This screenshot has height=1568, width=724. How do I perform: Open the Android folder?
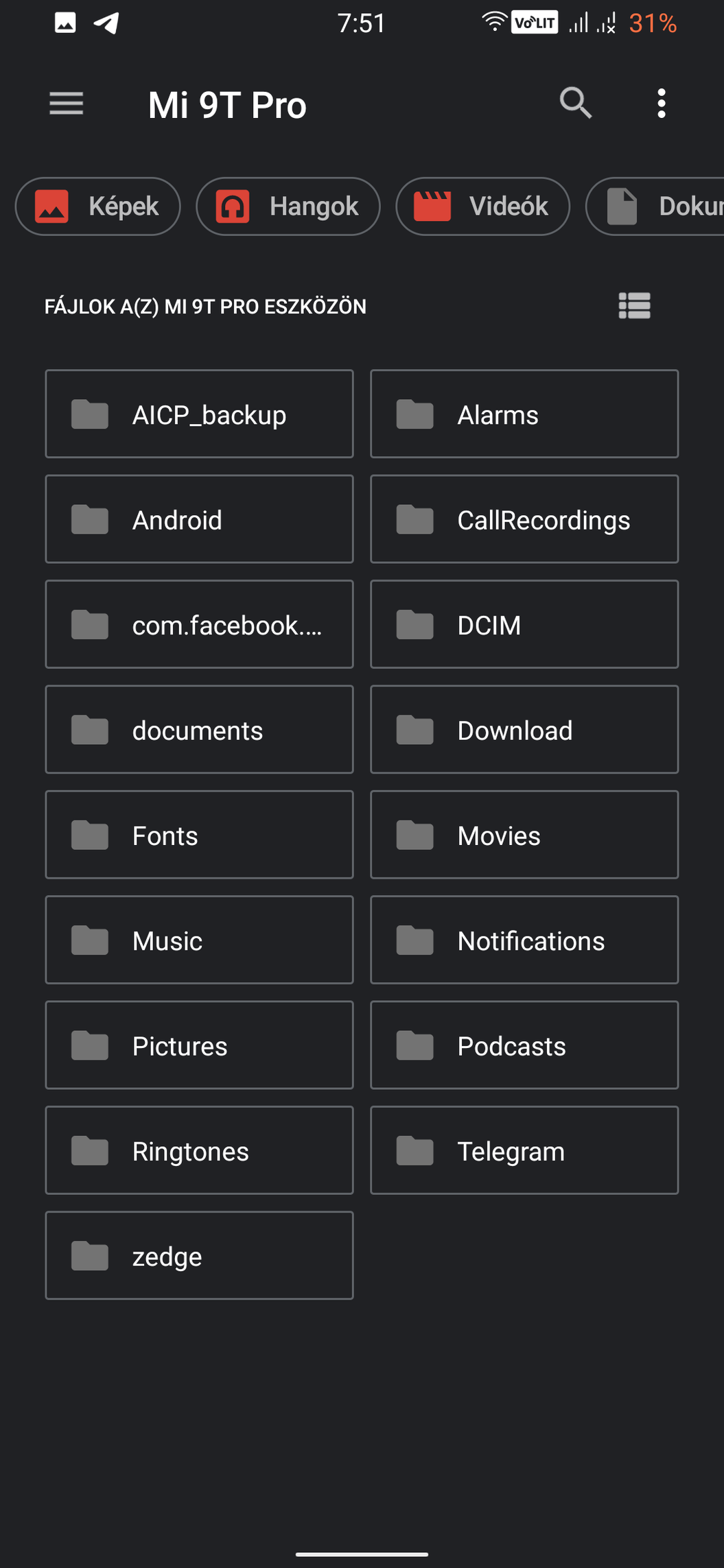point(200,519)
